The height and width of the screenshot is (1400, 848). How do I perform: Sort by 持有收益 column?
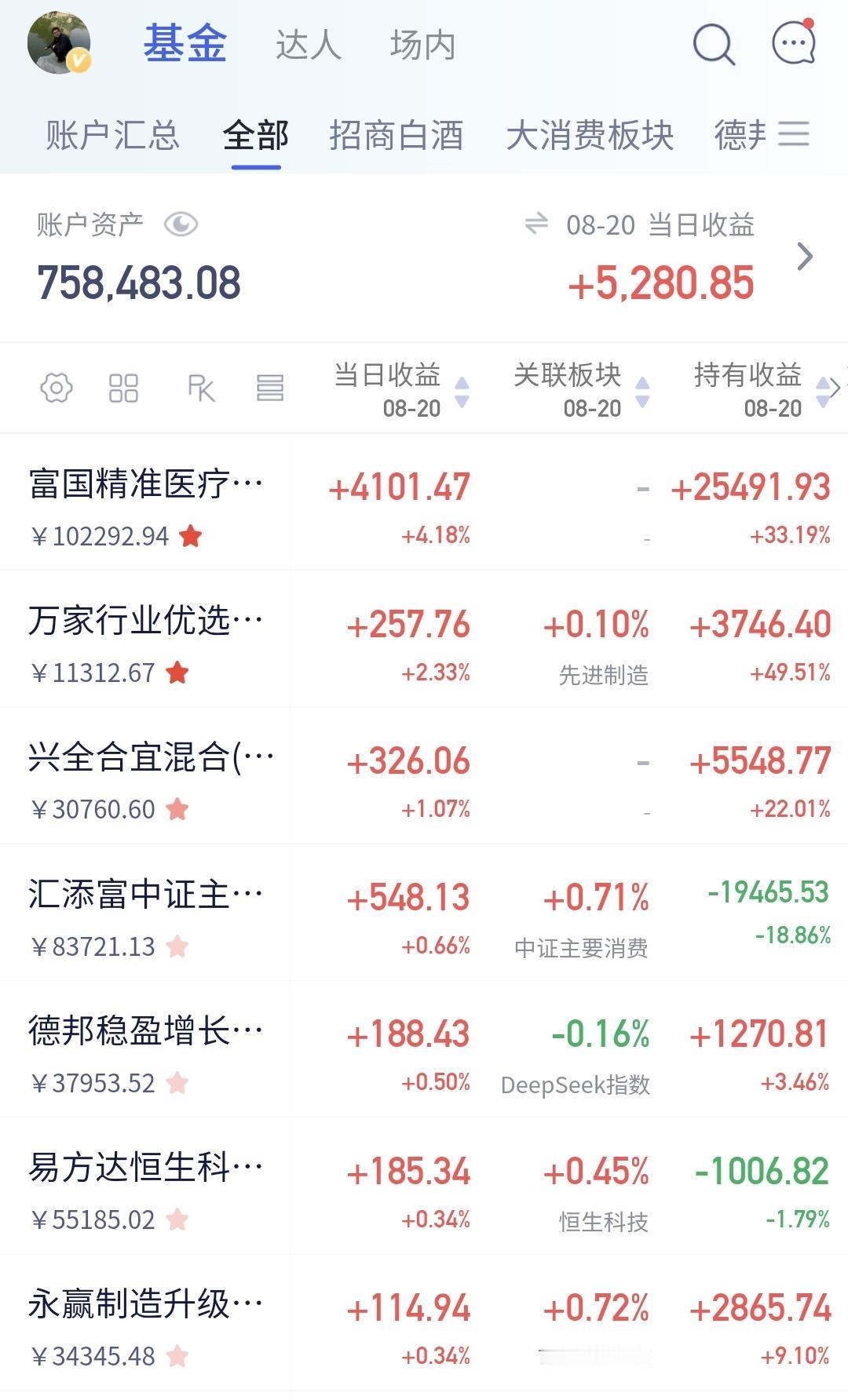coord(762,390)
